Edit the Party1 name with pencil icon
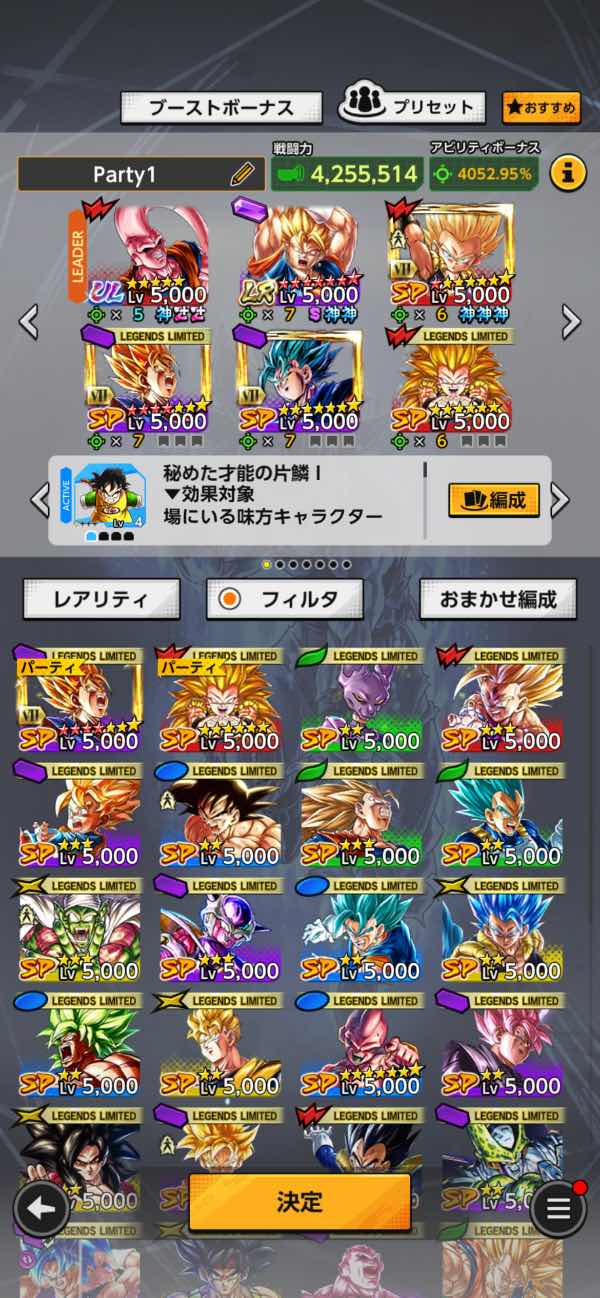600x1298 pixels. pyautogui.click(x=241, y=174)
